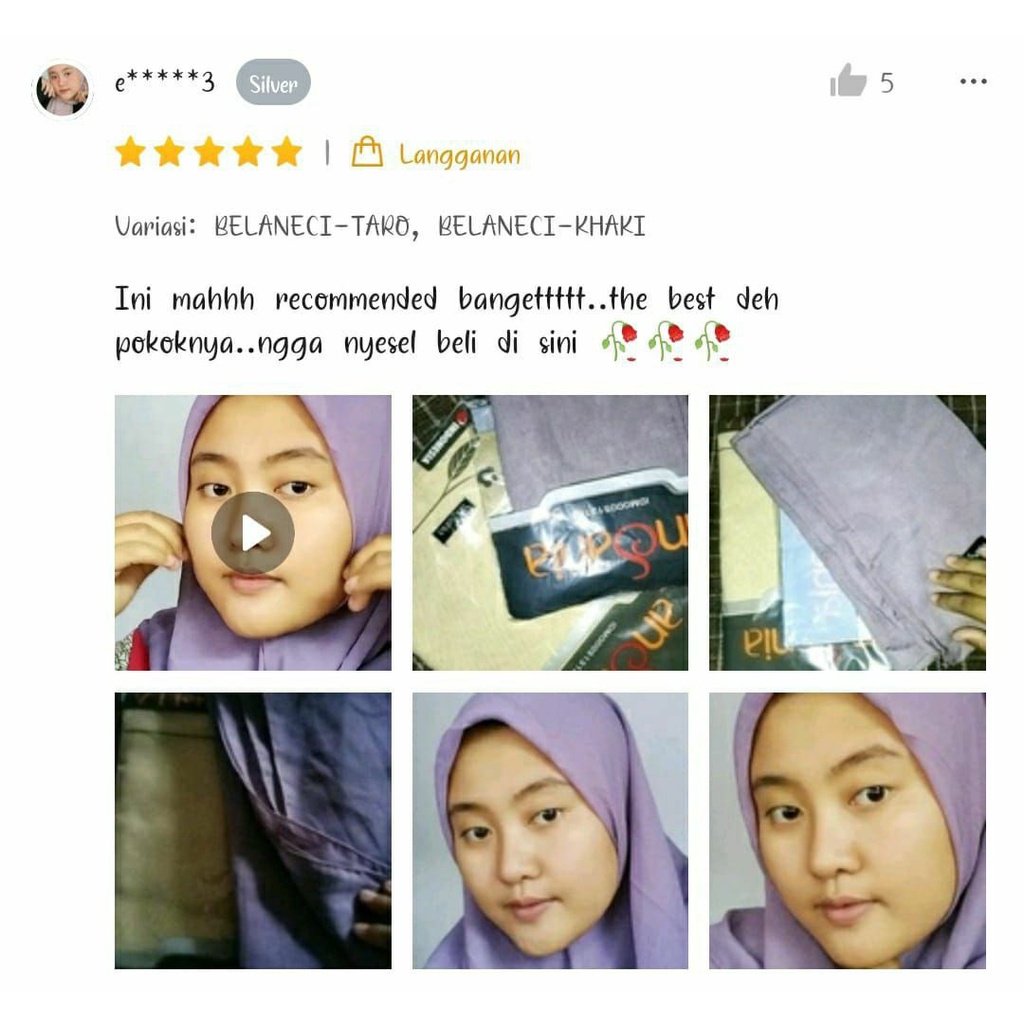
Task: Play the review video
Action: click(252, 532)
